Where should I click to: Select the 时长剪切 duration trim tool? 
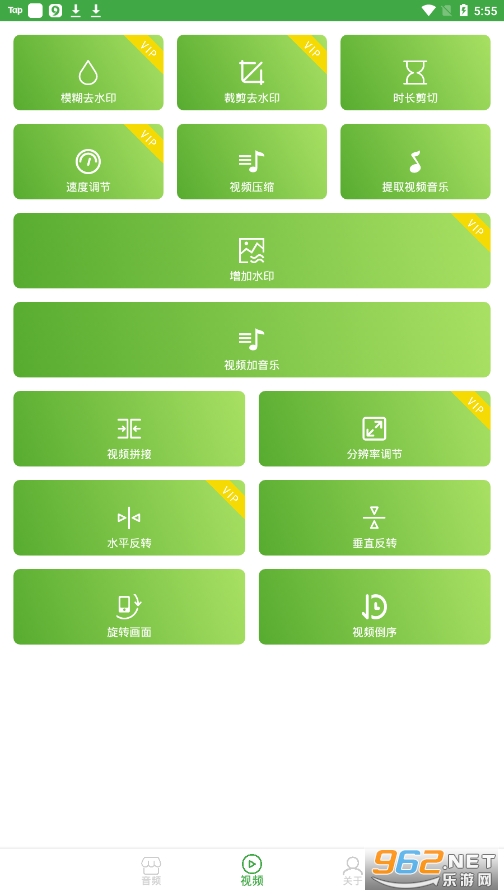pyautogui.click(x=415, y=73)
